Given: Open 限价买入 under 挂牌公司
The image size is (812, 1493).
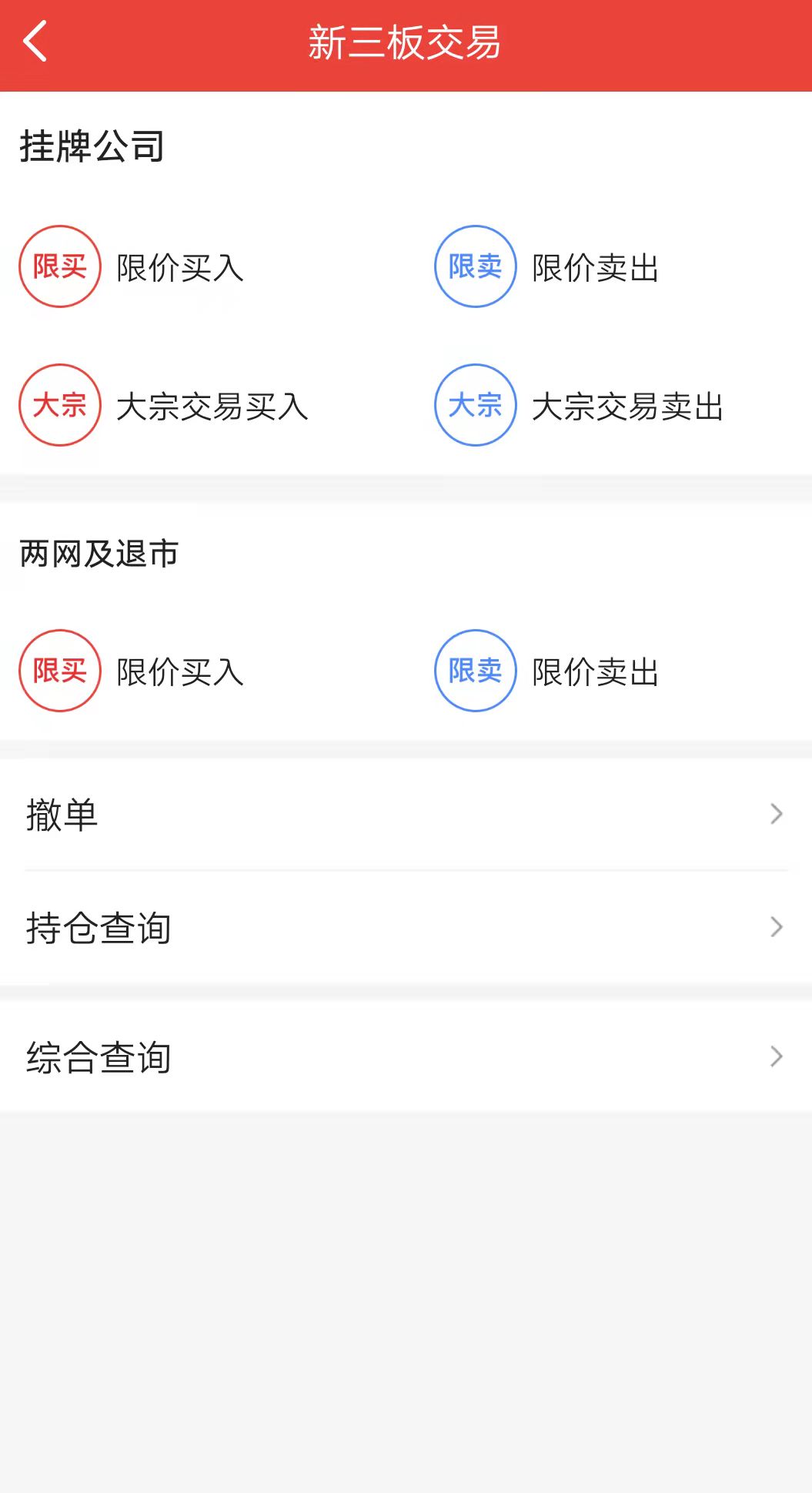Looking at the screenshot, I should [x=132, y=267].
